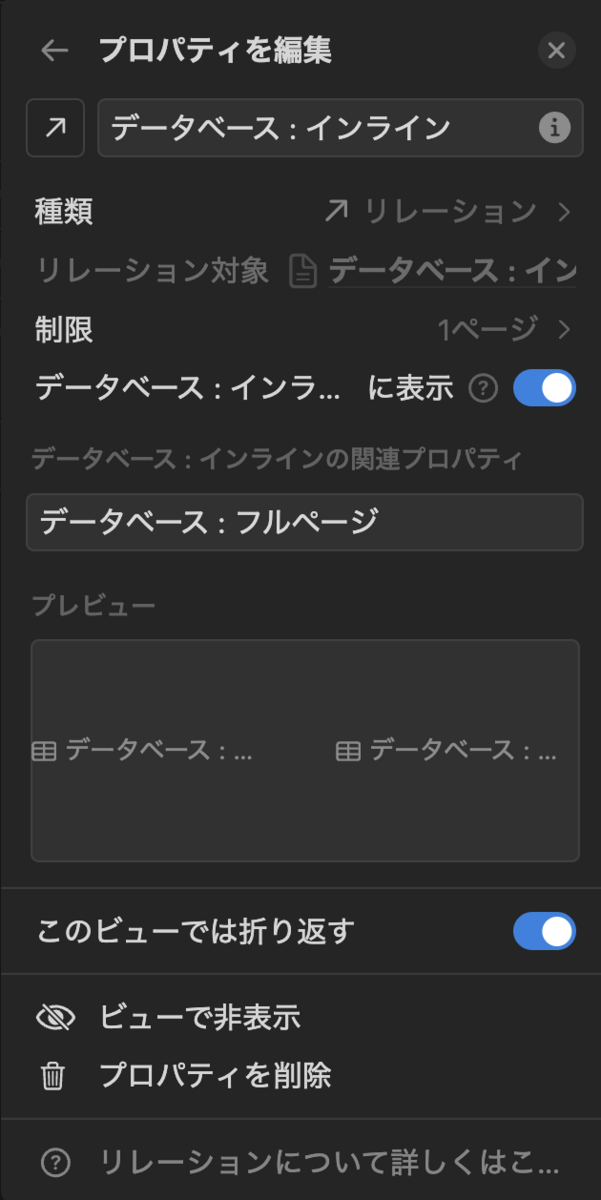Close the プロパティを編集 panel
The width and height of the screenshot is (601, 1200).
[556, 51]
